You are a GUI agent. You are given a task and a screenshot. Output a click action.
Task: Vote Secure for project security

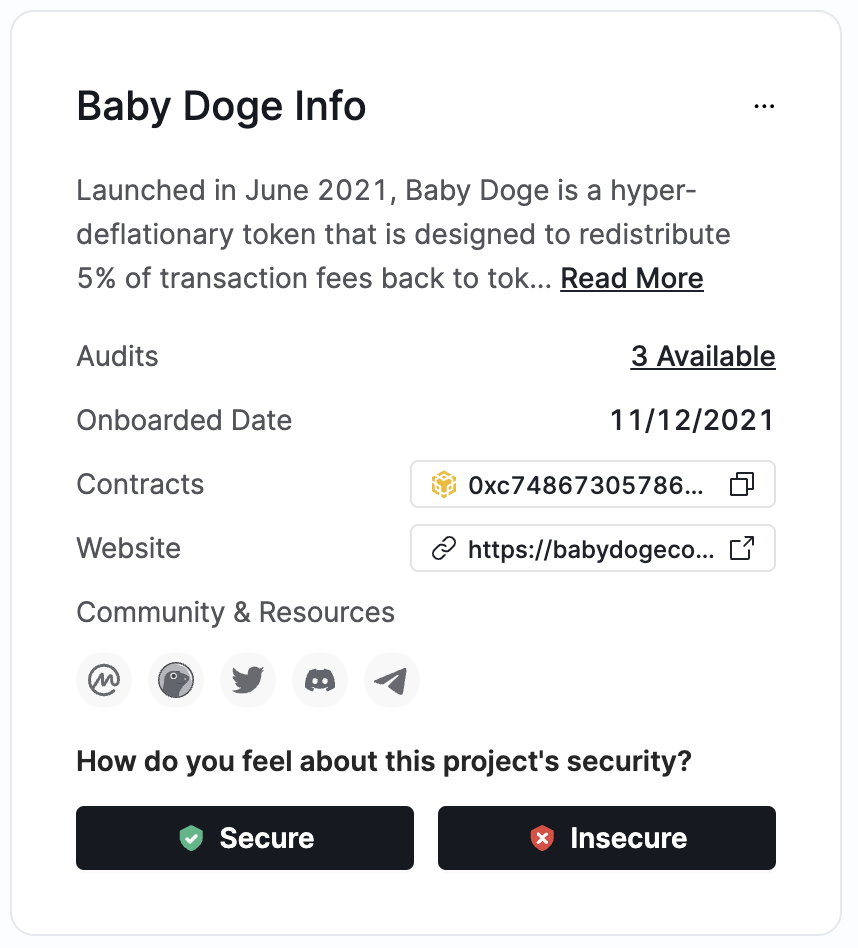click(245, 838)
